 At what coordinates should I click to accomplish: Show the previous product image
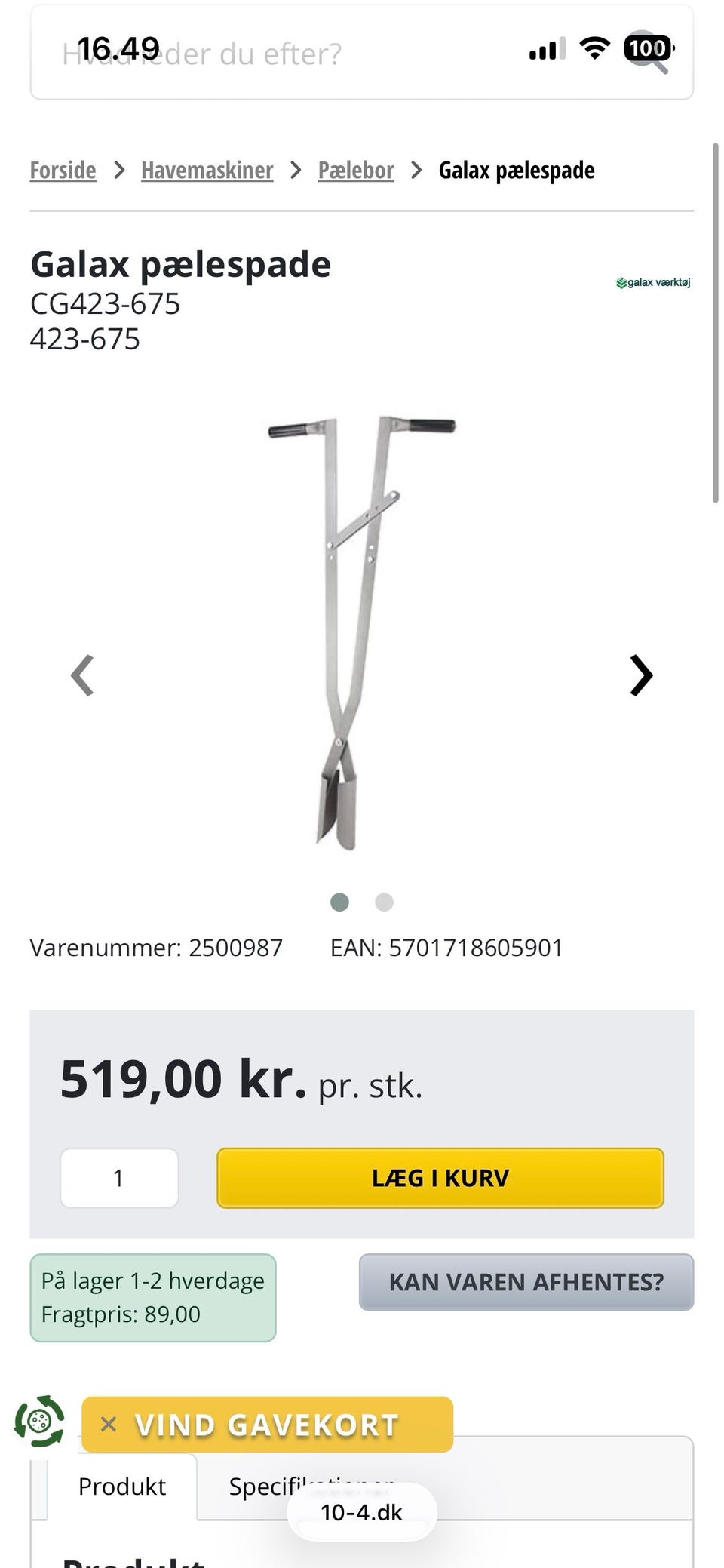pyautogui.click(x=82, y=675)
